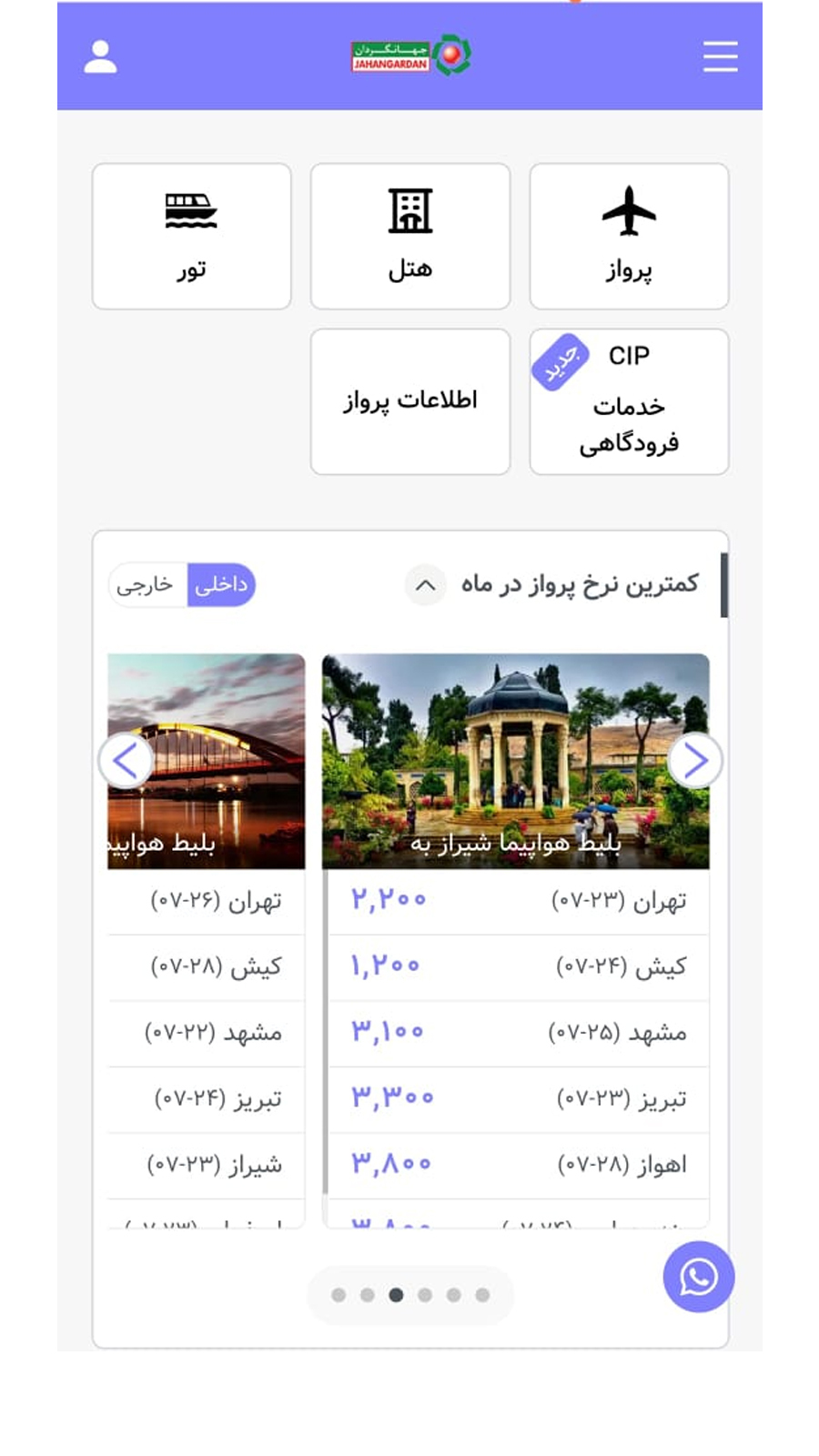
Task: Open the user profile icon
Action: 100,56
